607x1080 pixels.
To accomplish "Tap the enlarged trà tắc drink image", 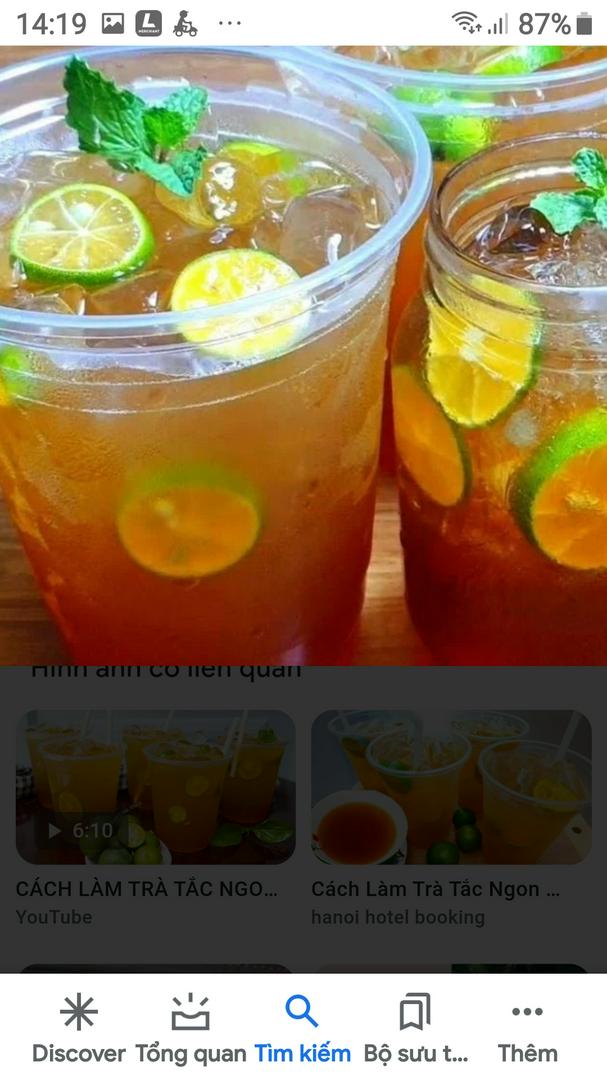I will pos(303,355).
